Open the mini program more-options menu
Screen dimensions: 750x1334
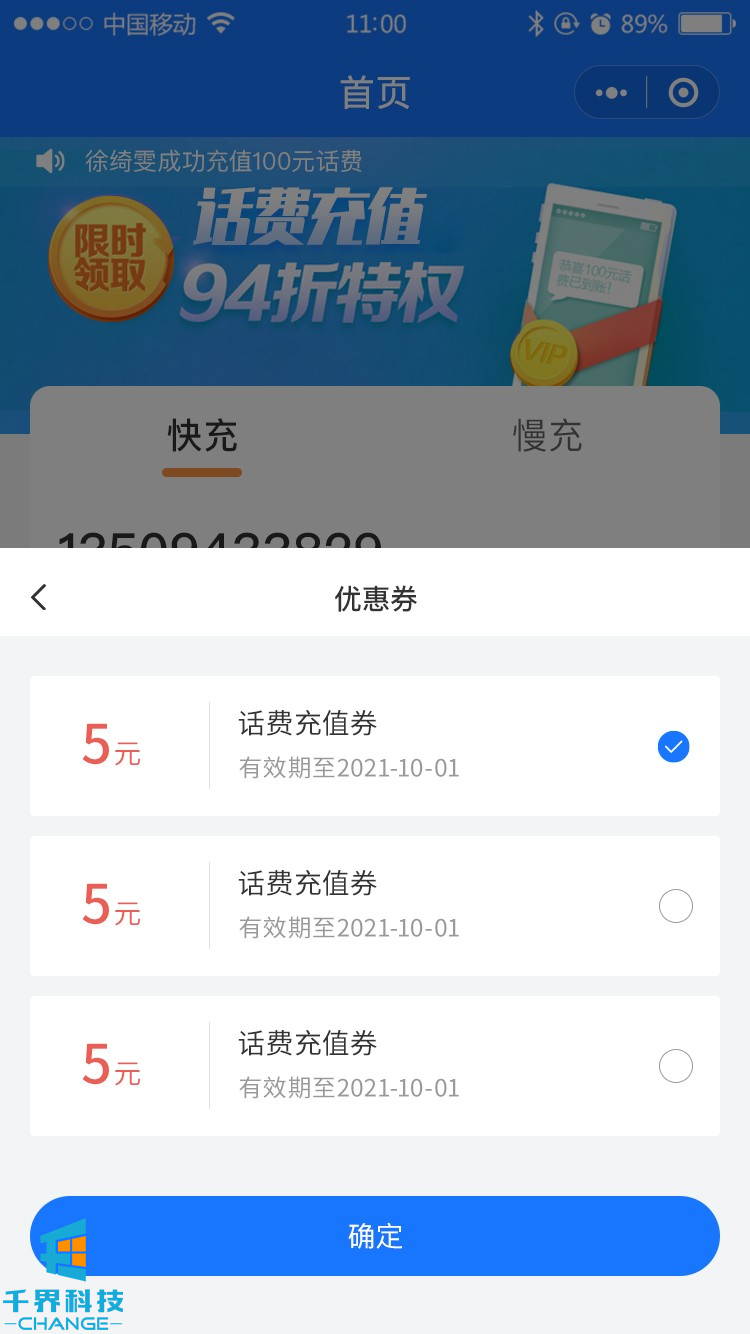coord(611,93)
